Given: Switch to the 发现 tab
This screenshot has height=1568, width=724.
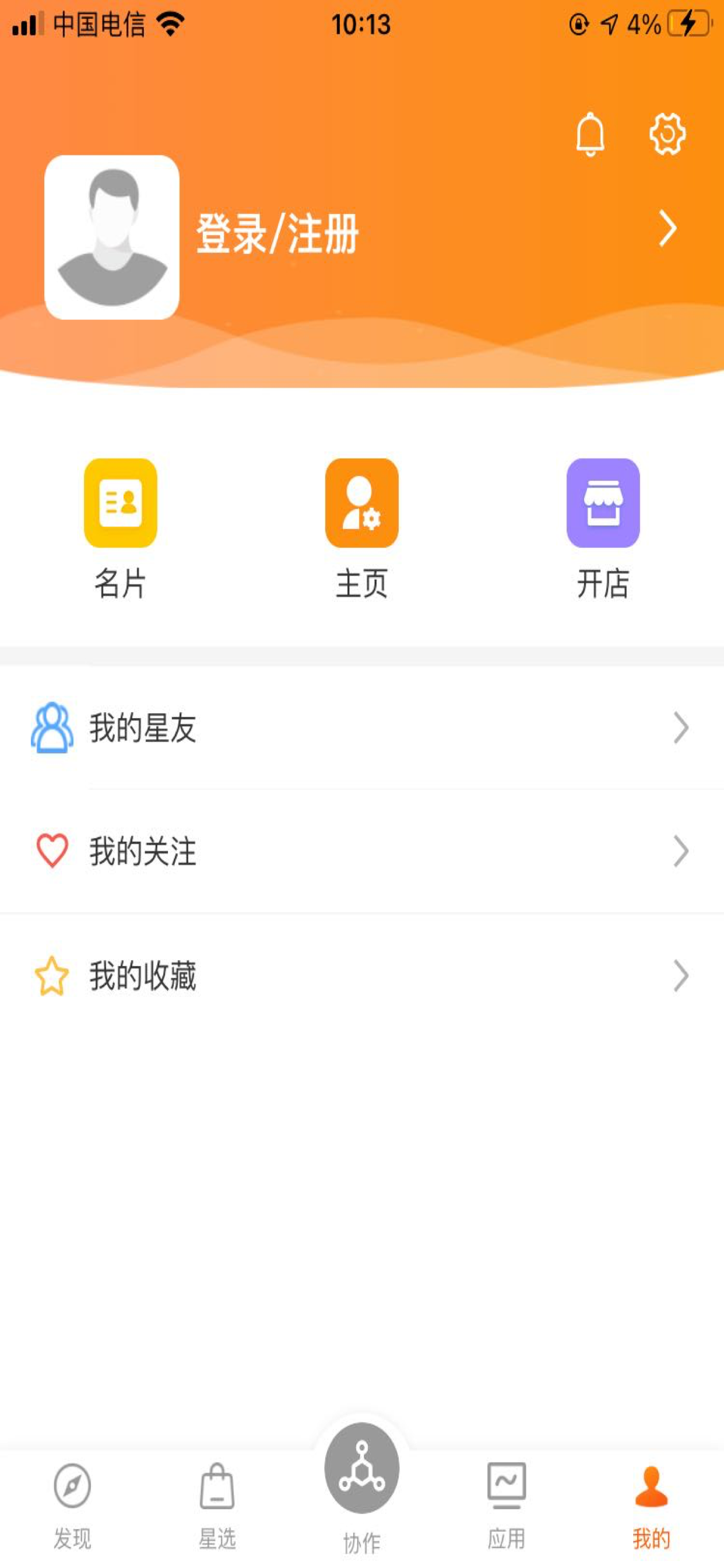Looking at the screenshot, I should 72,1507.
